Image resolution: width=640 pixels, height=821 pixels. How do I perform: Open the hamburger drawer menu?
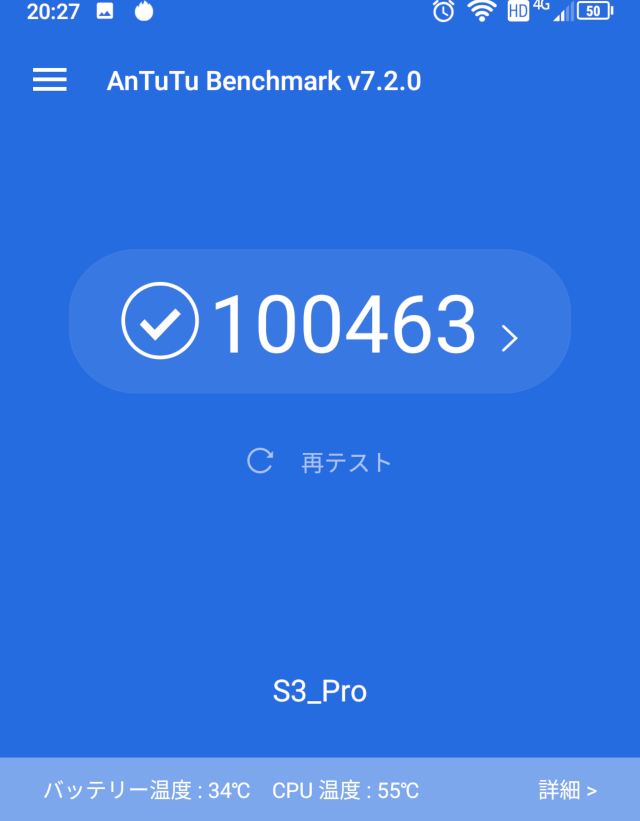49,81
